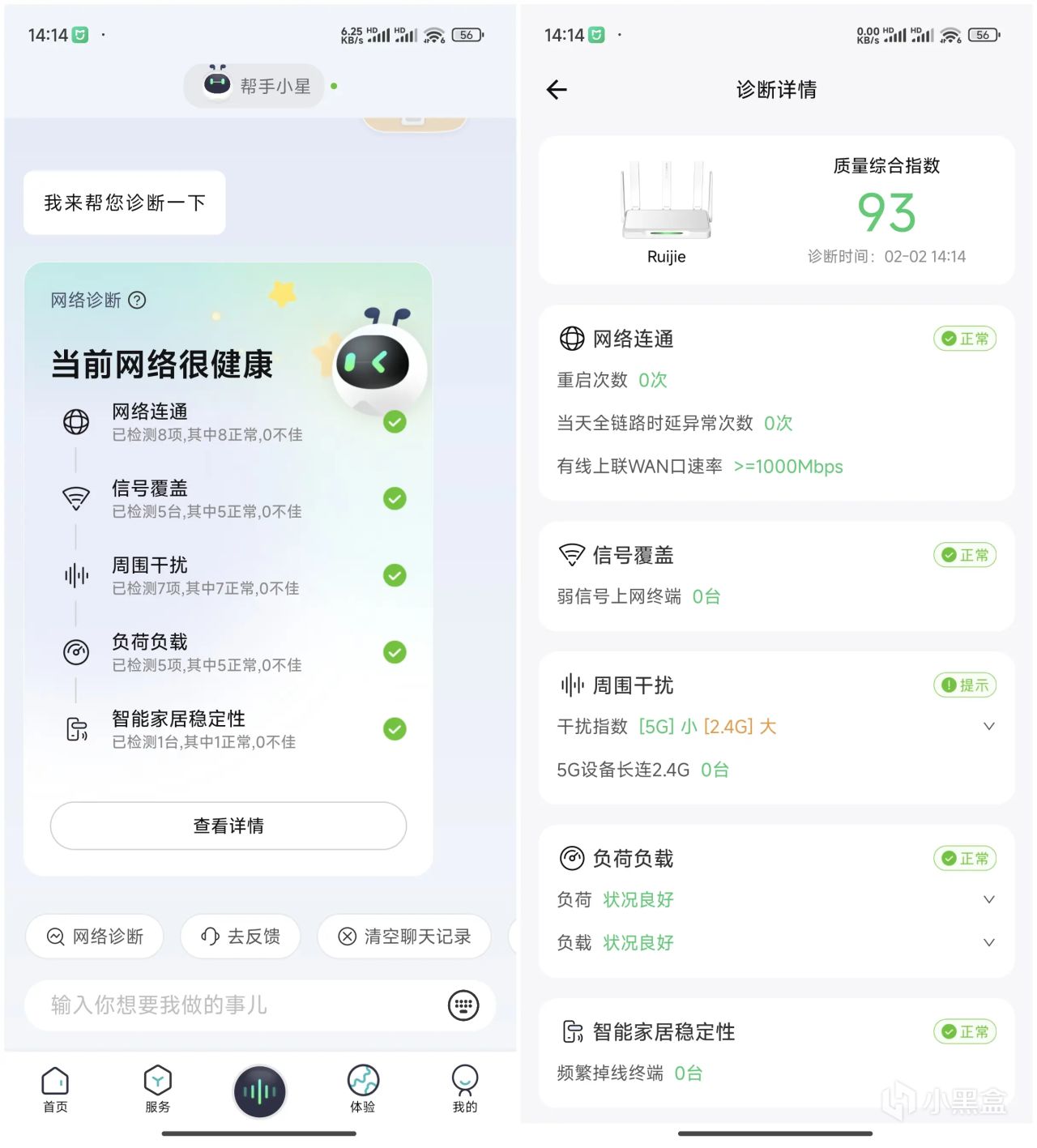
Task: Expand the 干扰指数 row
Action: [x=988, y=727]
